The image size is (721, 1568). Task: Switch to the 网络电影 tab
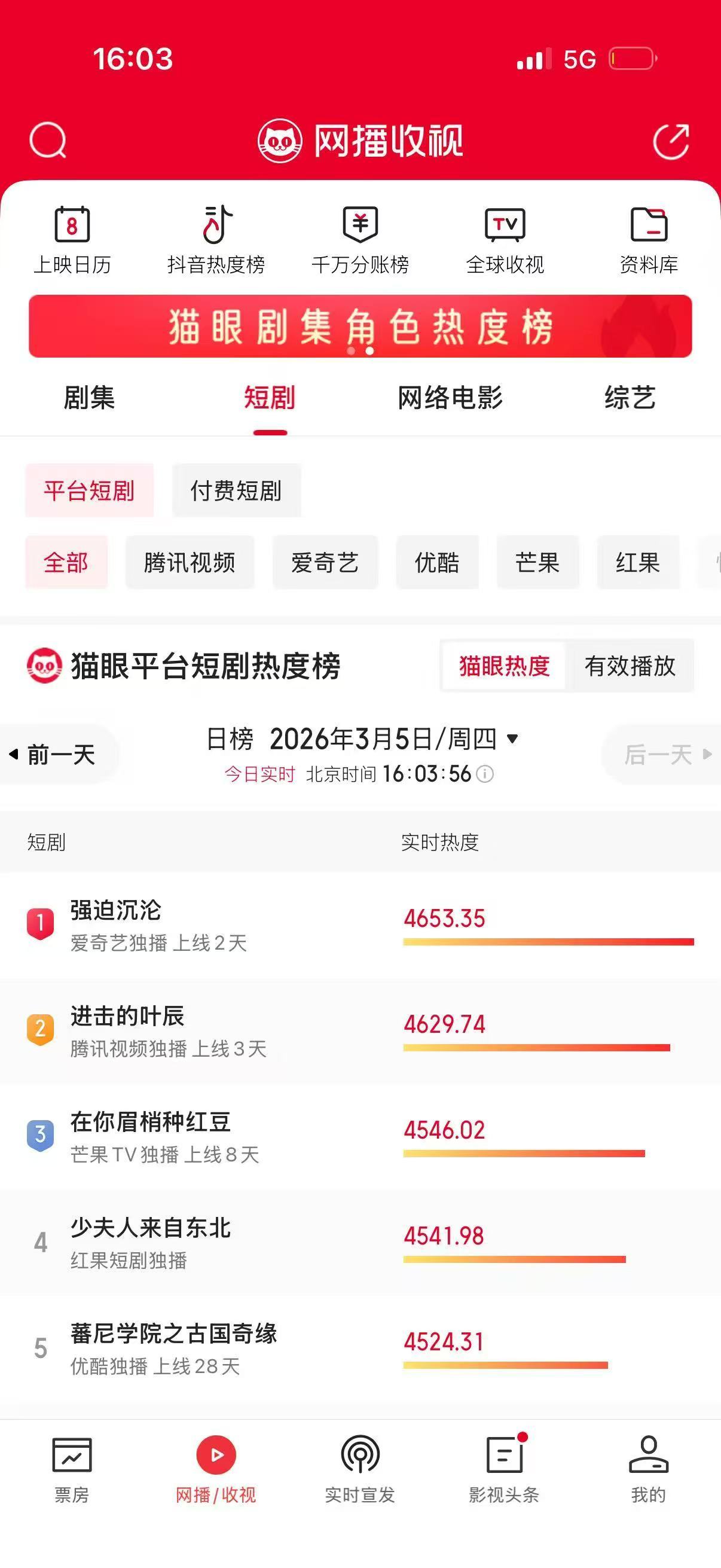[449, 399]
